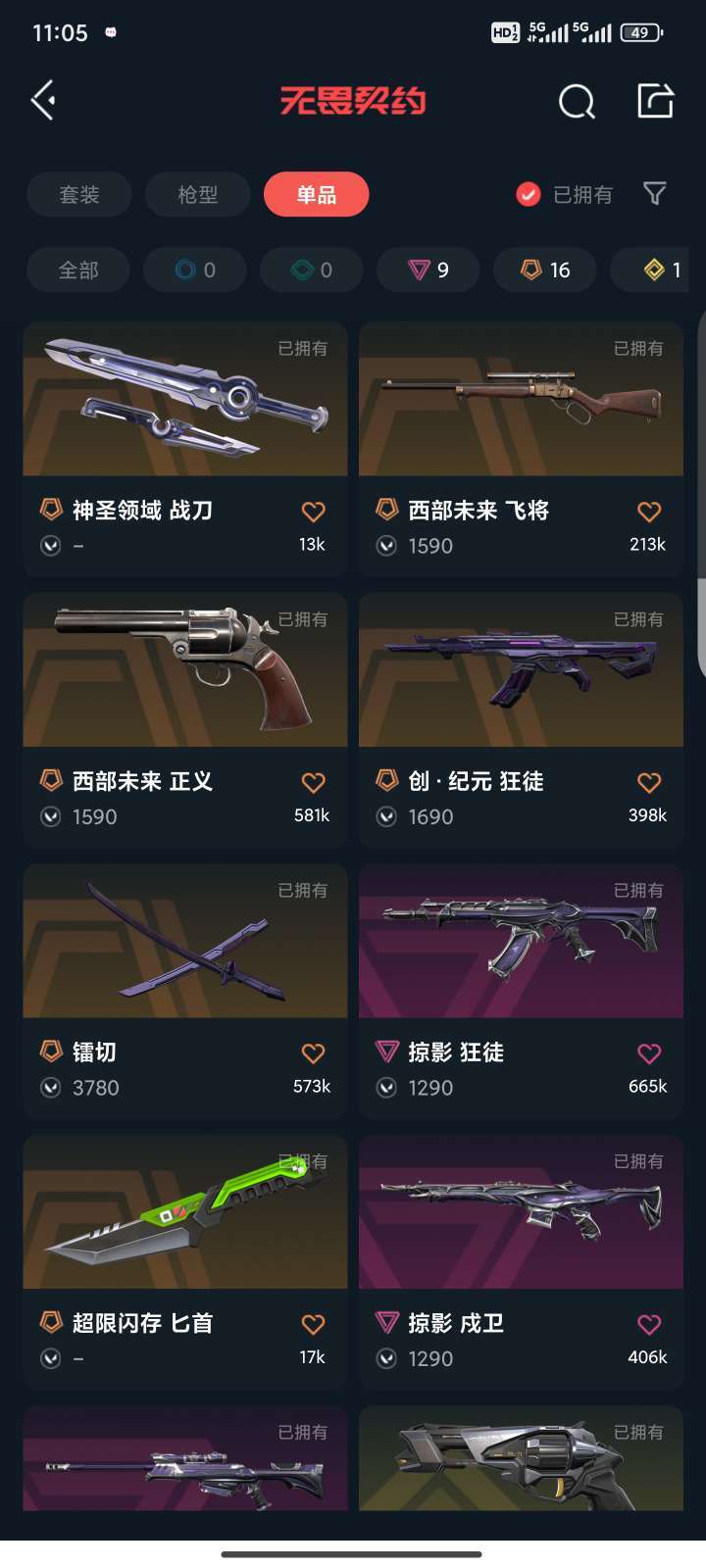Viewport: 706px width, 1568px height.
Task: Filter by the orange tier showing 16
Action: (545, 269)
